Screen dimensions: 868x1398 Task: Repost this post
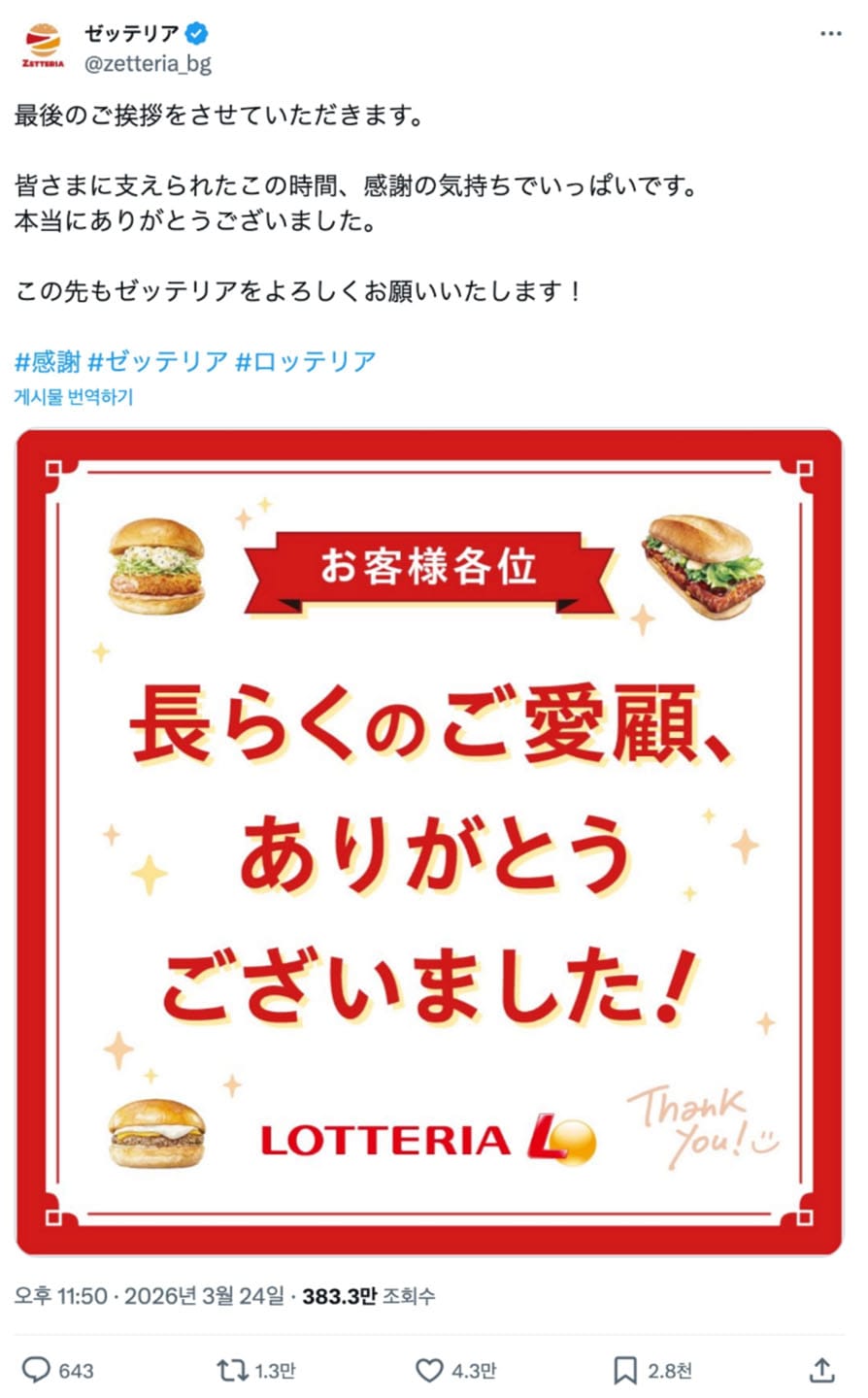click(233, 1370)
